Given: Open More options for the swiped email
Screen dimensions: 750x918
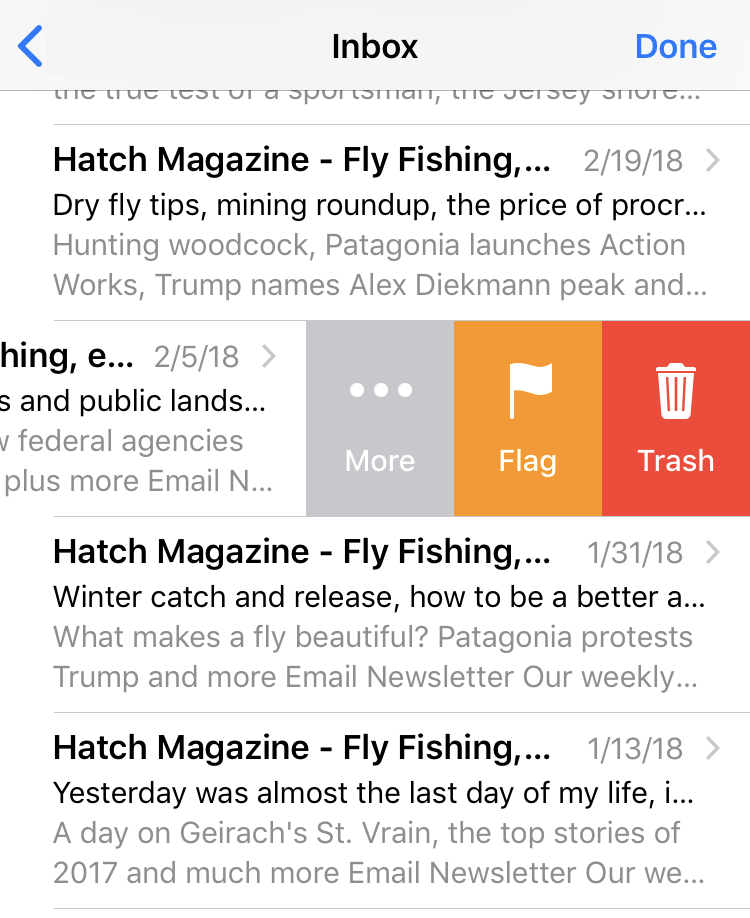Looking at the screenshot, I should click(380, 419).
